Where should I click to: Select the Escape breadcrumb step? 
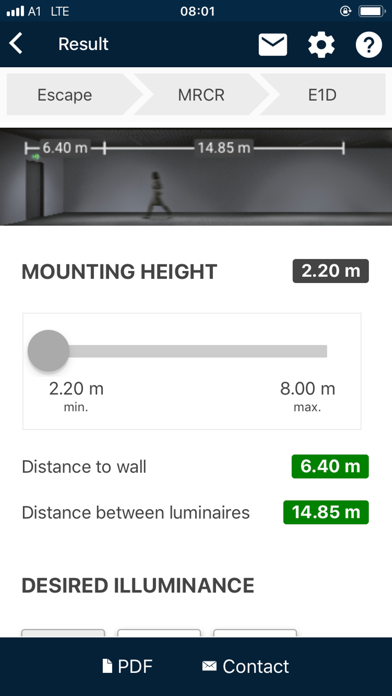[67, 95]
